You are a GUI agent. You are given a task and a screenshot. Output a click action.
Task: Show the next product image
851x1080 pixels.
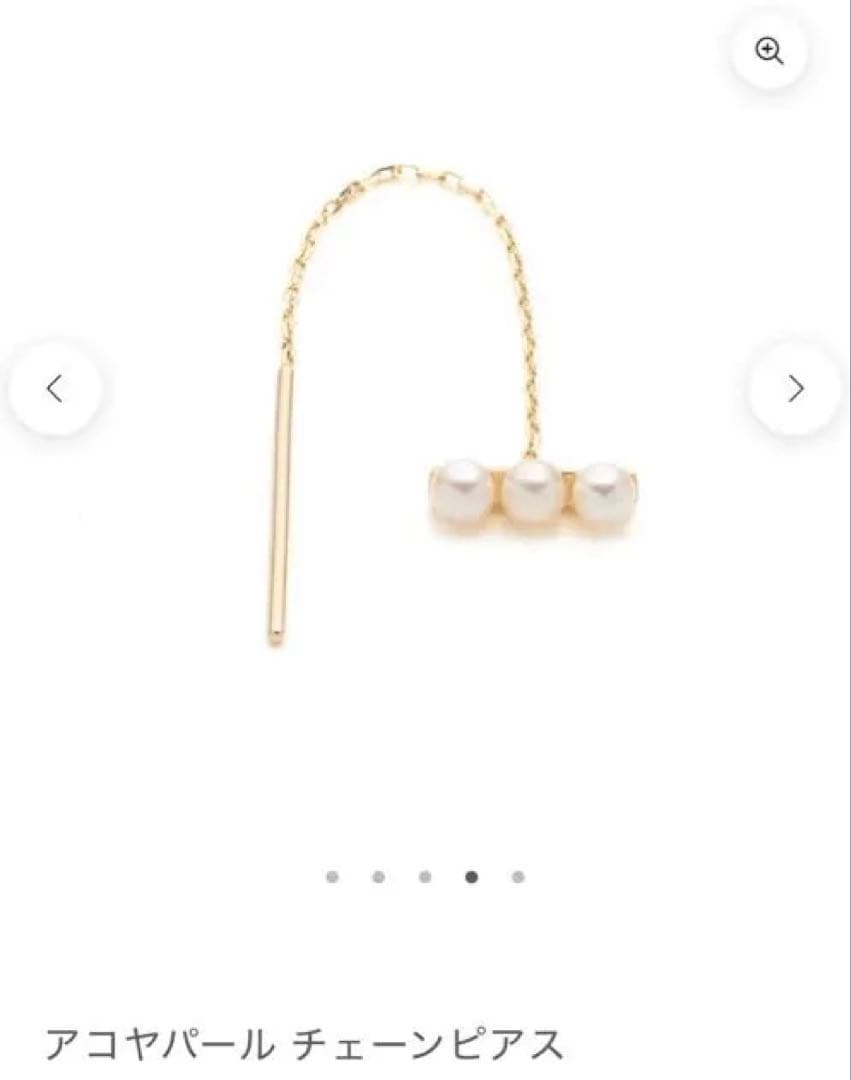point(795,388)
